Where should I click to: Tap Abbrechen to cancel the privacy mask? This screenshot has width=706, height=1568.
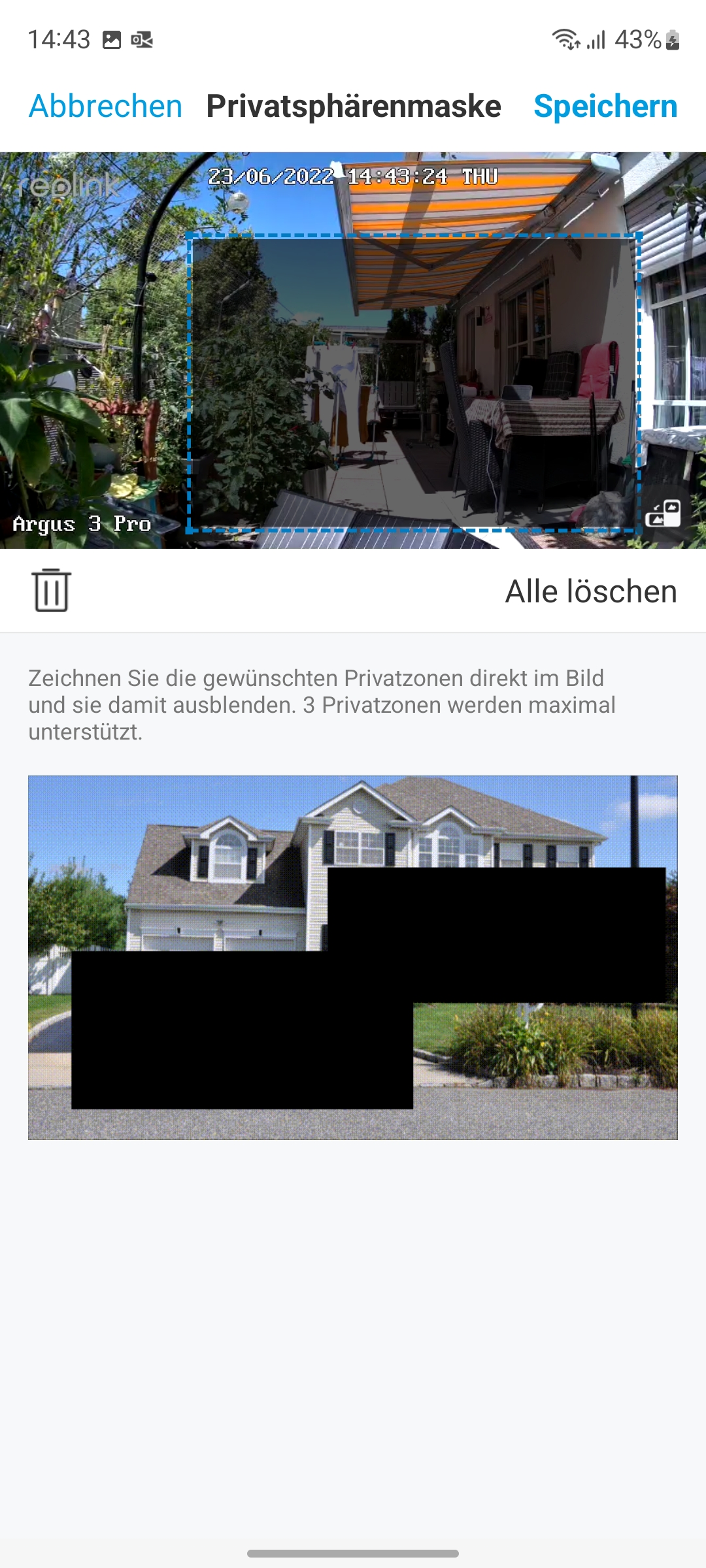105,106
